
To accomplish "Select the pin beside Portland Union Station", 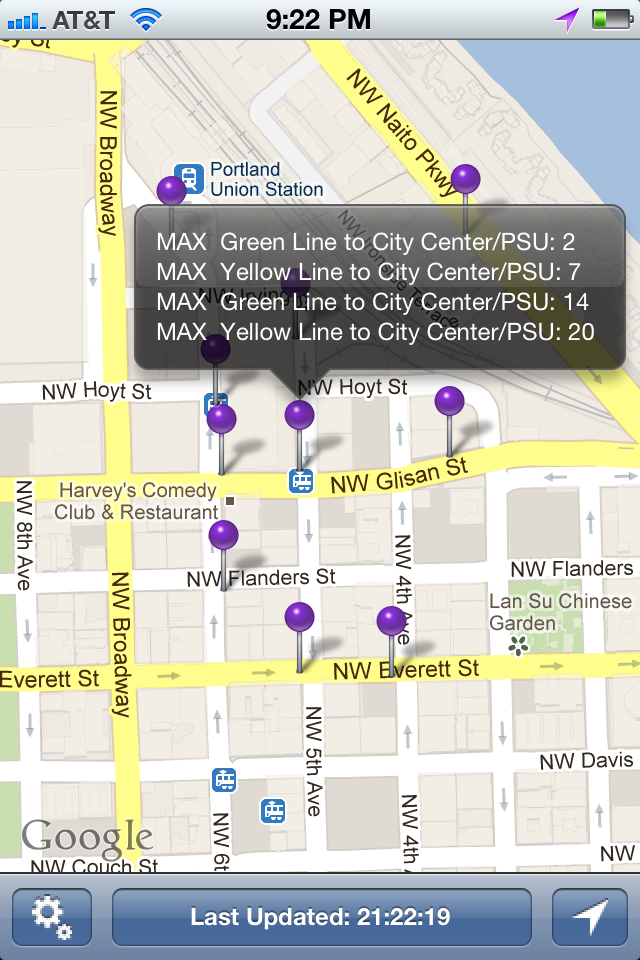I will point(172,191).
